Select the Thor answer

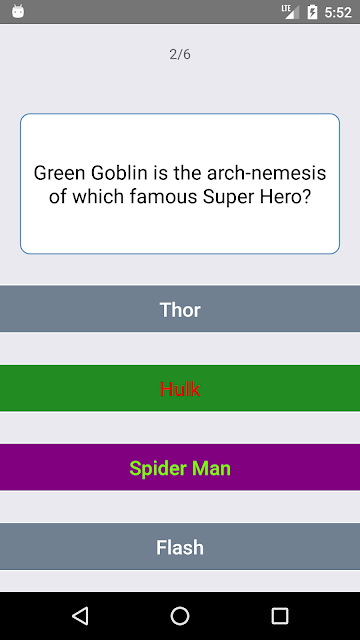point(180,309)
